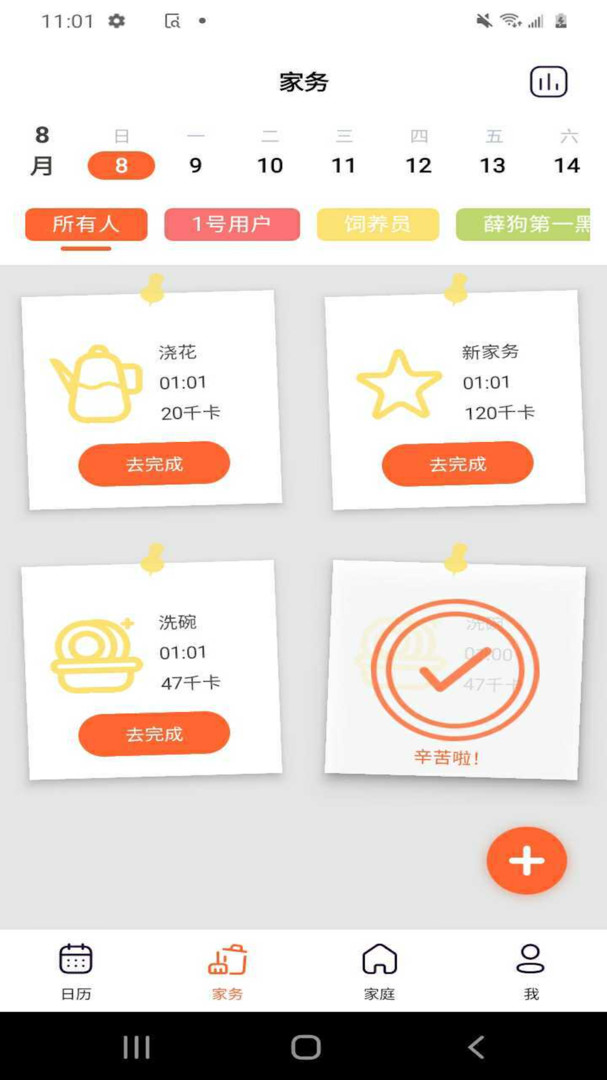
Task: Go back using the system back button
Action: pyautogui.click(x=476, y=1047)
